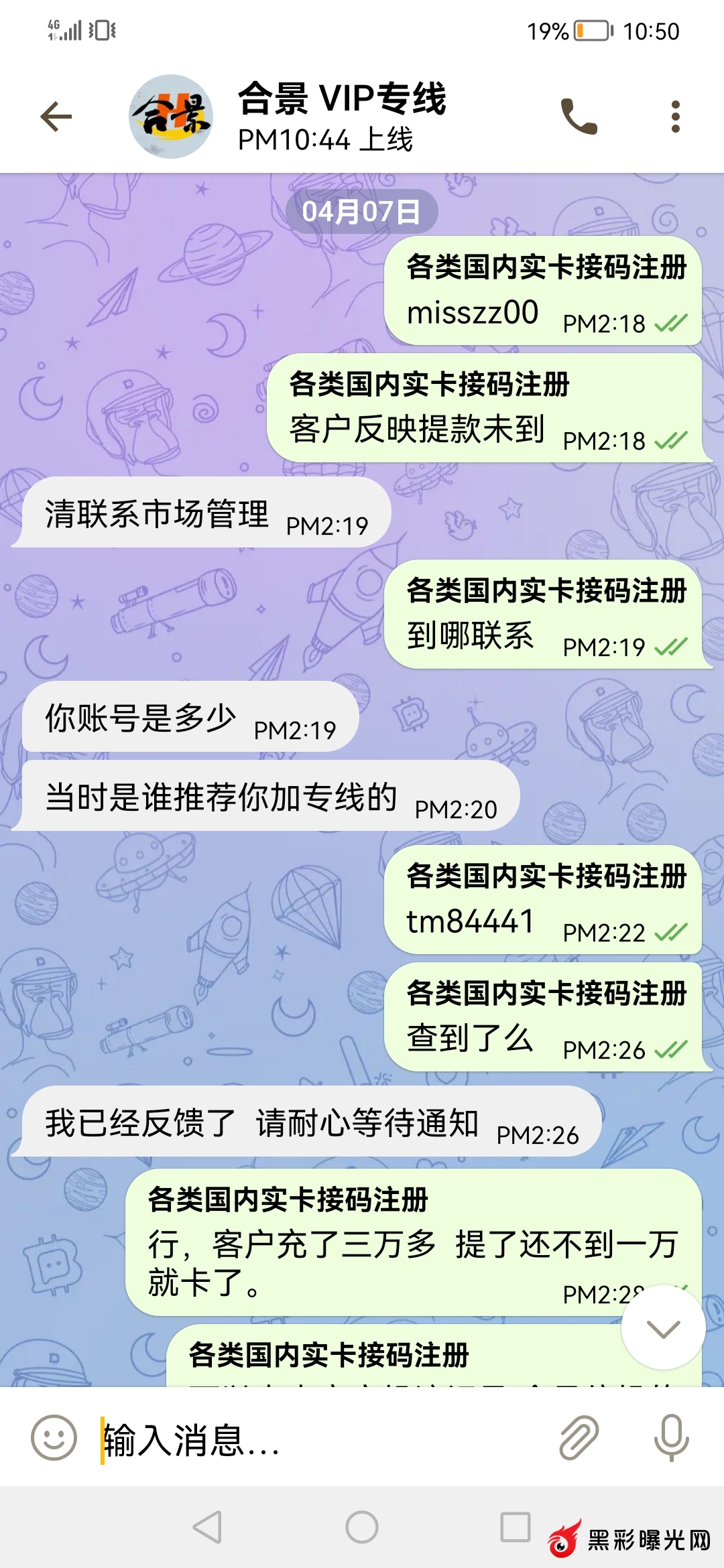Go back from the 合景 VIP专线 chat
The height and width of the screenshot is (1568, 724).
[x=56, y=117]
